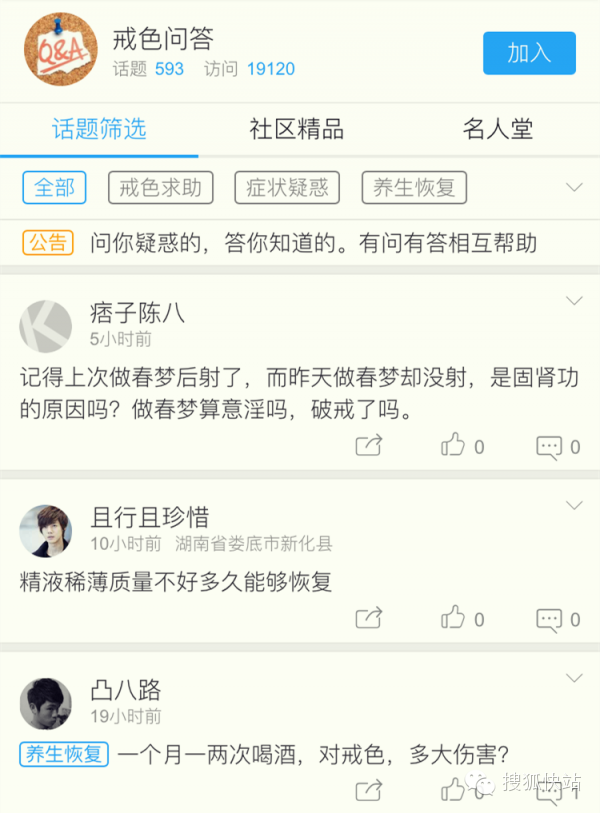
Task: Select the 全部 filter chip
Action: pos(54,187)
